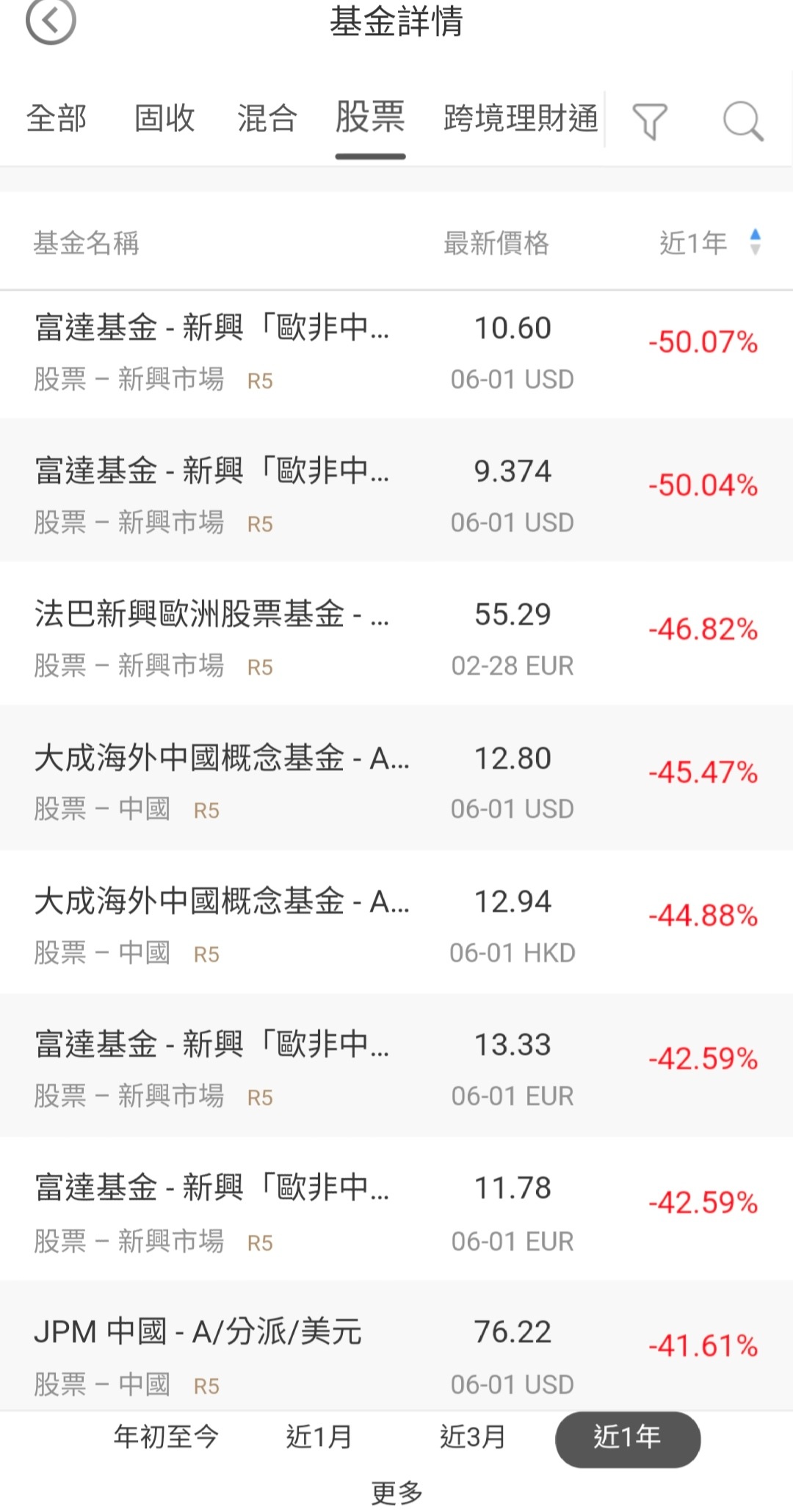Open the fund priced 10.60 USD

click(396, 354)
